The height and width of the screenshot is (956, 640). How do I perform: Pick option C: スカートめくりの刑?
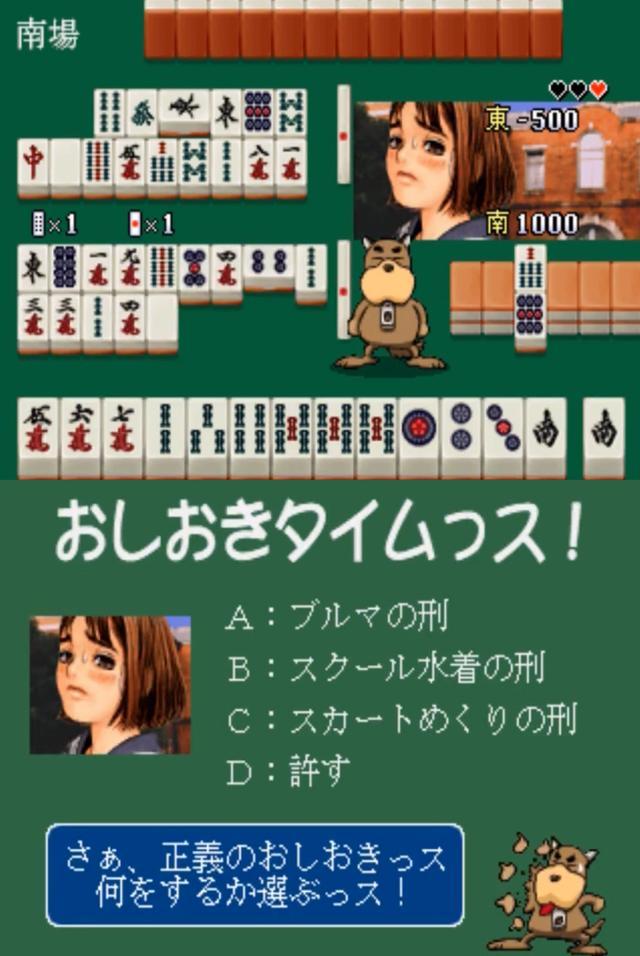400,719
